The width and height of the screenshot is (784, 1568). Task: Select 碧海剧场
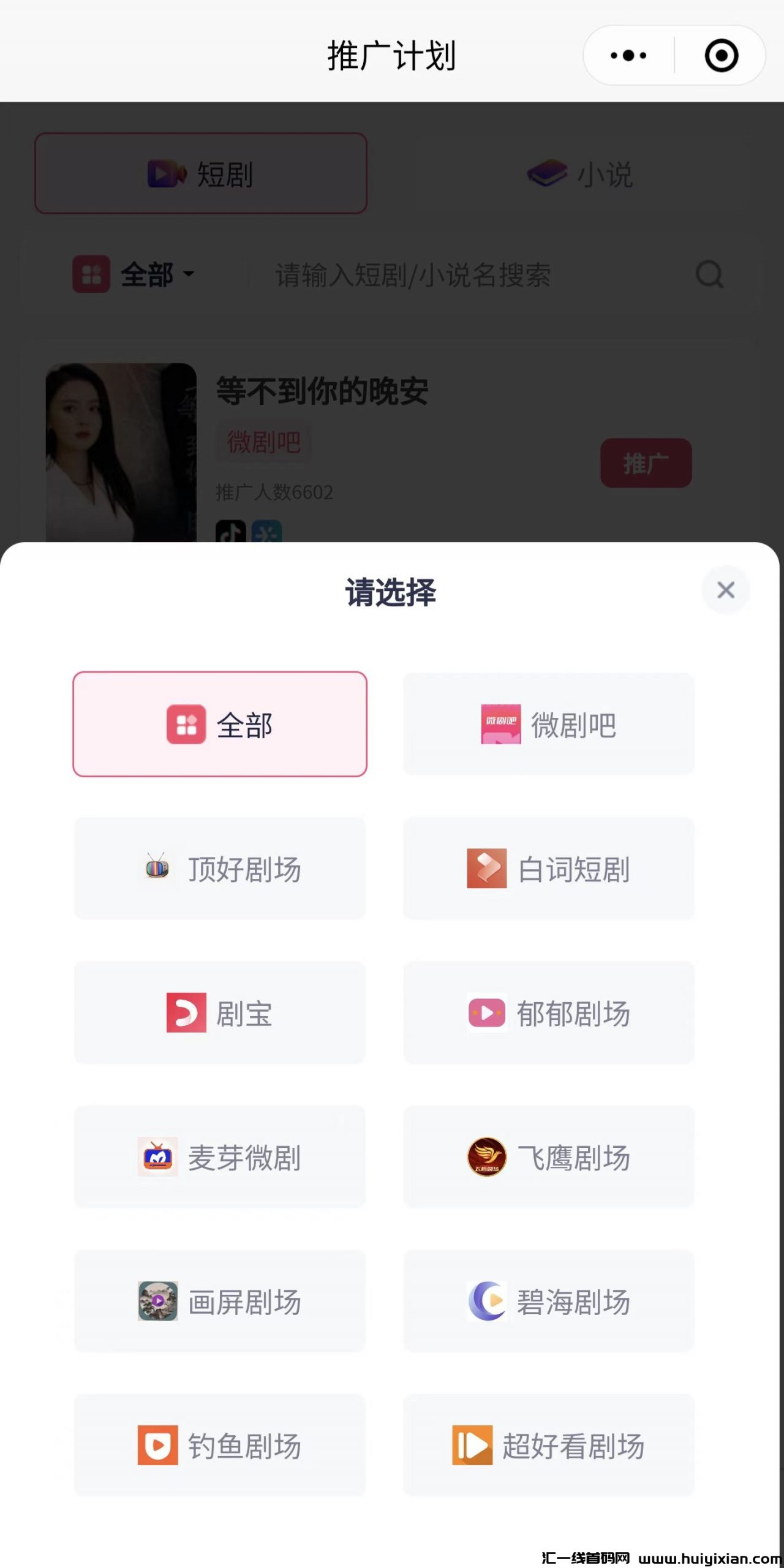click(x=549, y=1301)
